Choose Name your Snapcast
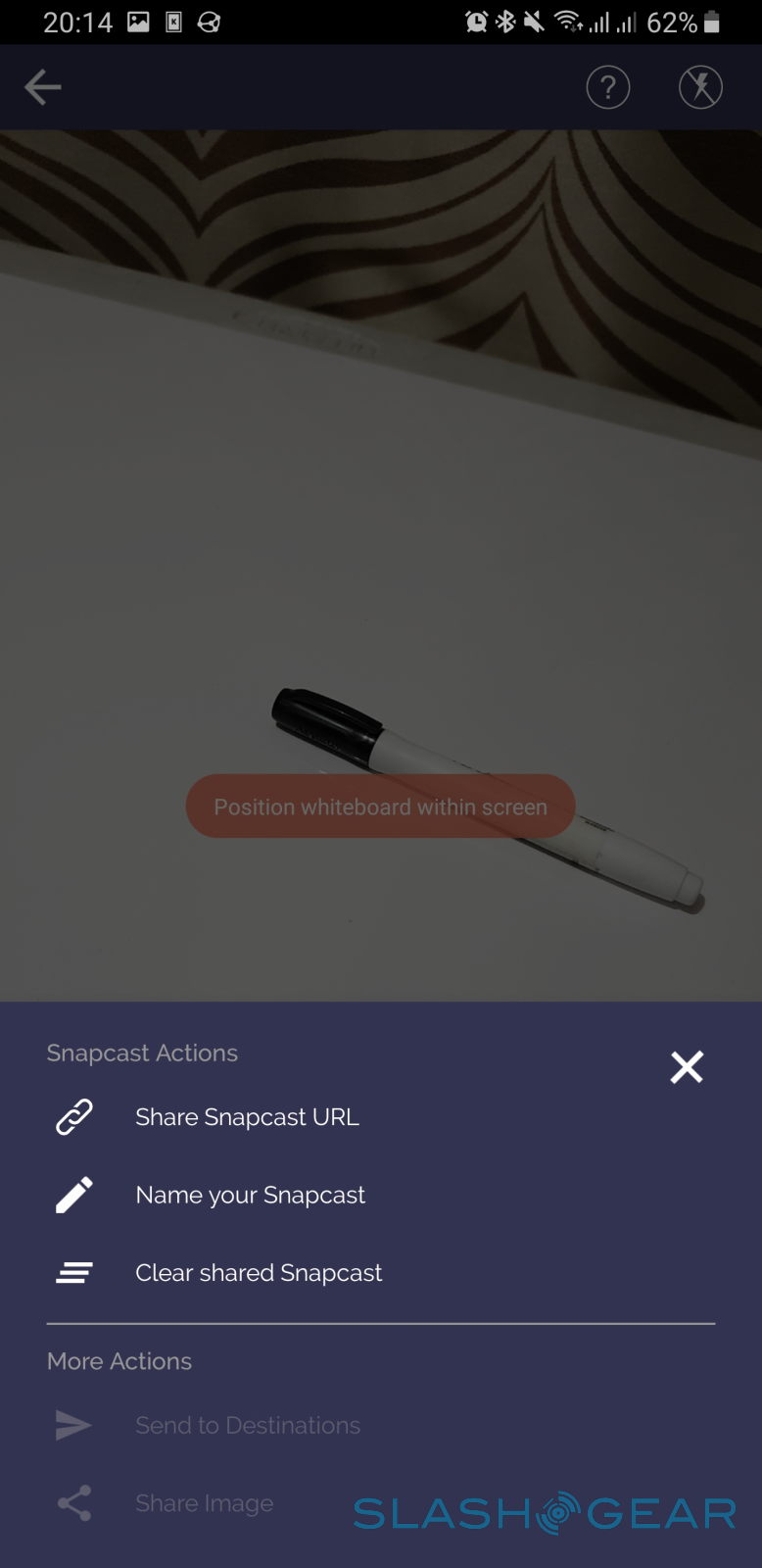This screenshot has height=1568, width=762. 250,1195
